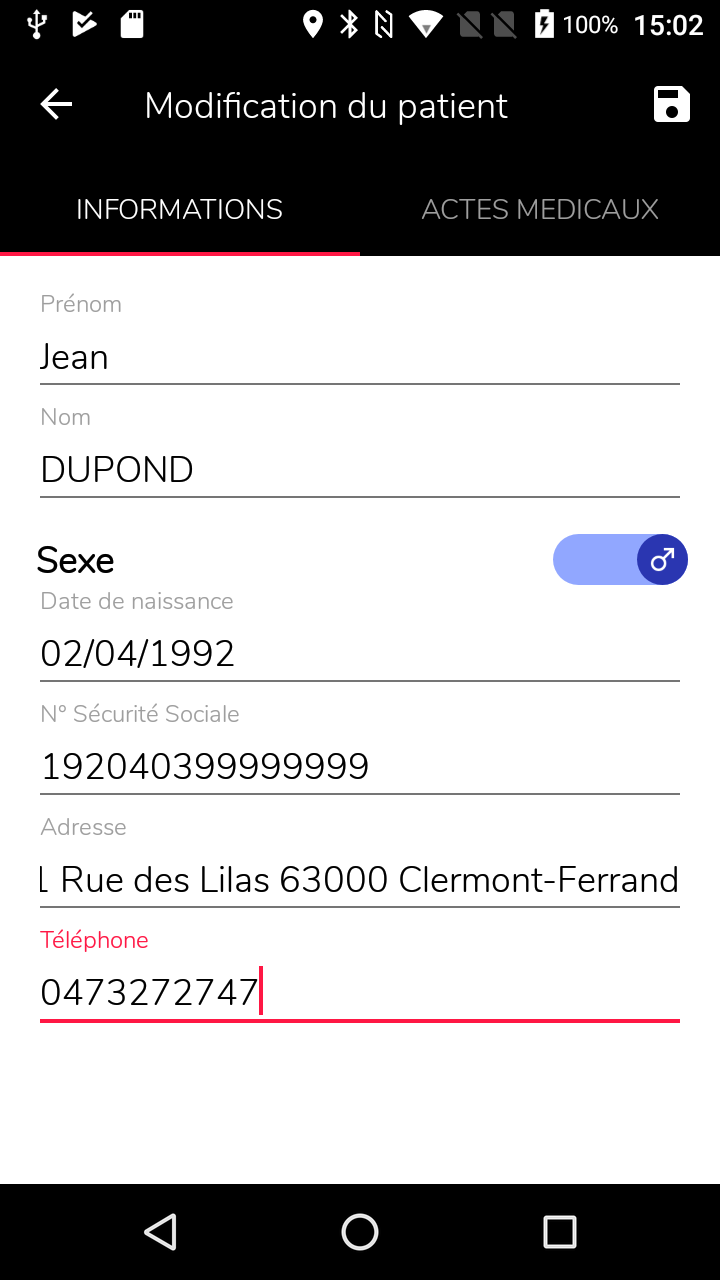Change the Date de naissance field
Image resolution: width=720 pixels, height=1280 pixels.
[360, 654]
